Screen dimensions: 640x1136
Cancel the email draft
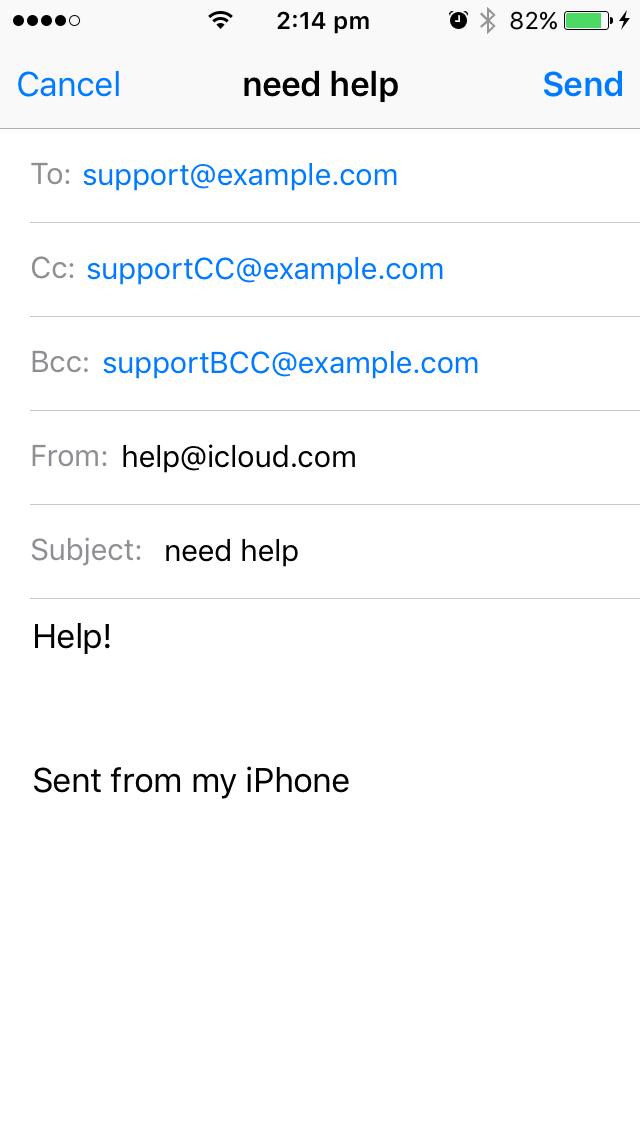click(69, 85)
